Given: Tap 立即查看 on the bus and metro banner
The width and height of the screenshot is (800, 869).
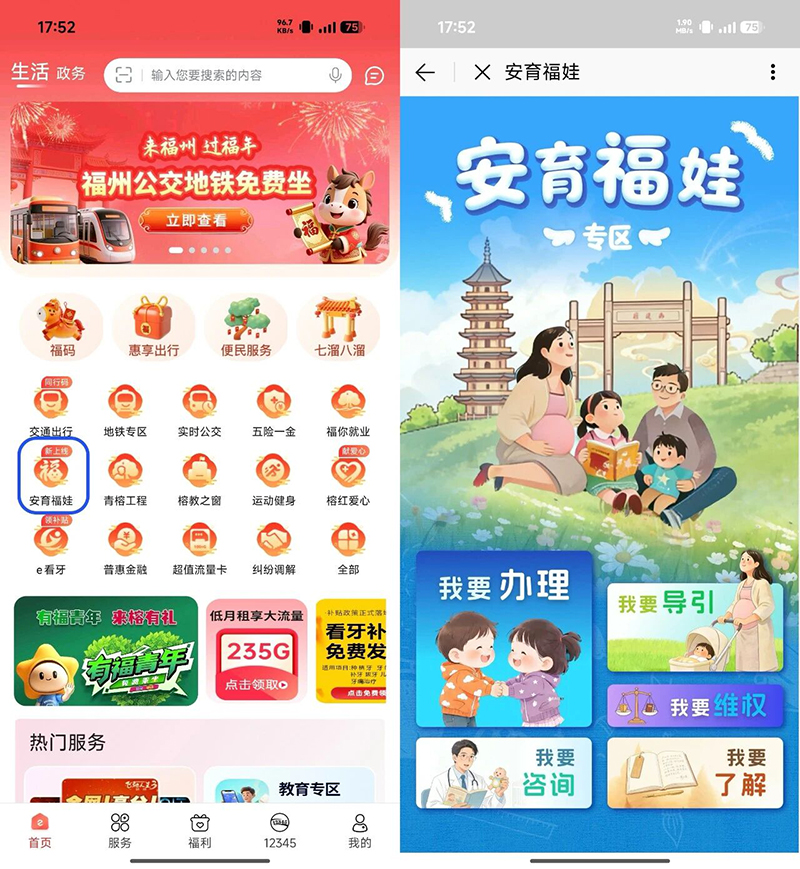Looking at the screenshot, I should point(196,220).
